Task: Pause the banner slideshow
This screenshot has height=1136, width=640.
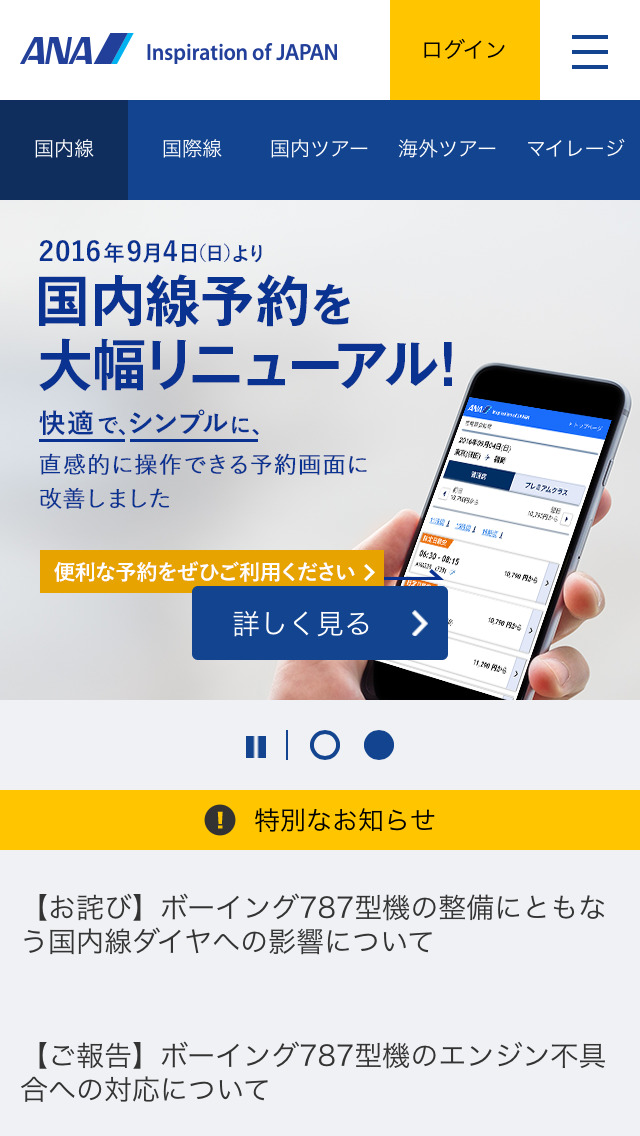Action: point(256,746)
